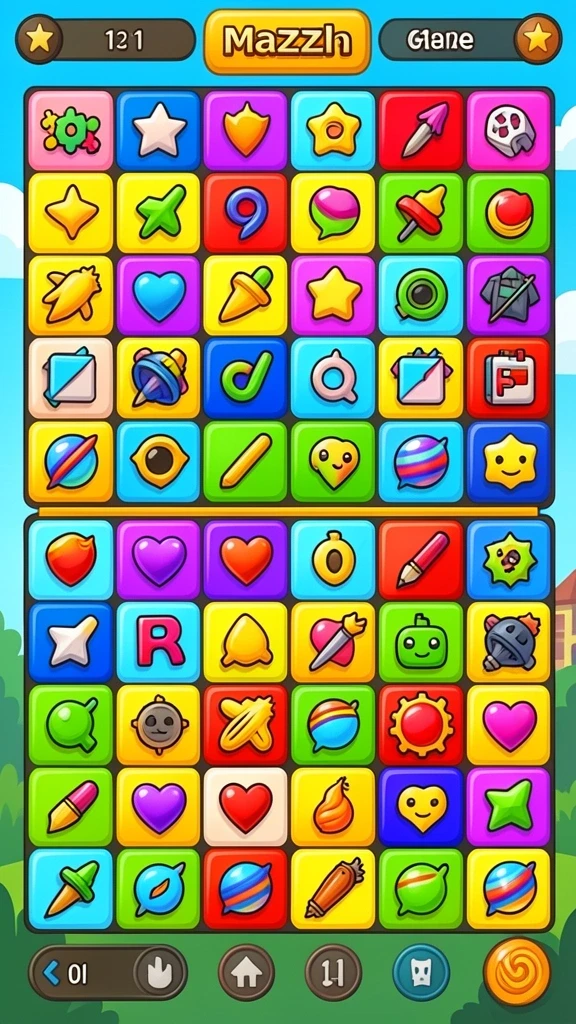Select the pink letter R tile
This screenshot has height=1024, width=576.
pyautogui.click(x=158, y=643)
